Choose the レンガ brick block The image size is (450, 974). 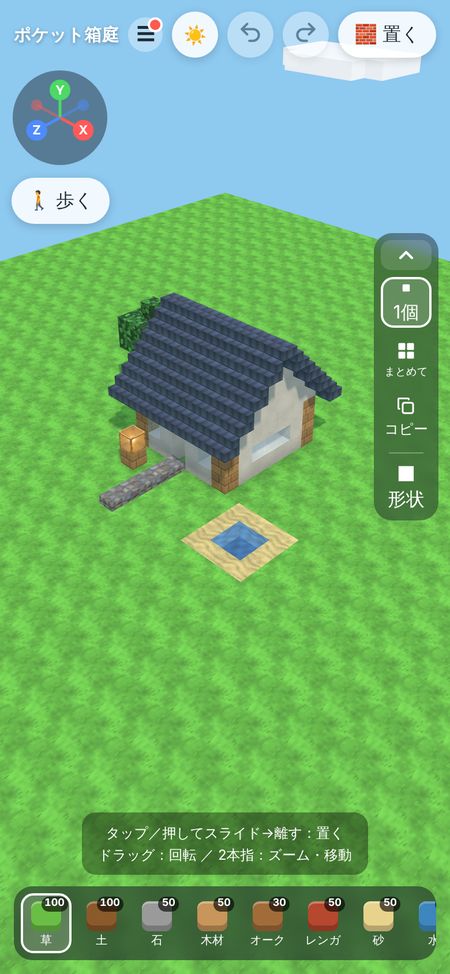[323, 924]
